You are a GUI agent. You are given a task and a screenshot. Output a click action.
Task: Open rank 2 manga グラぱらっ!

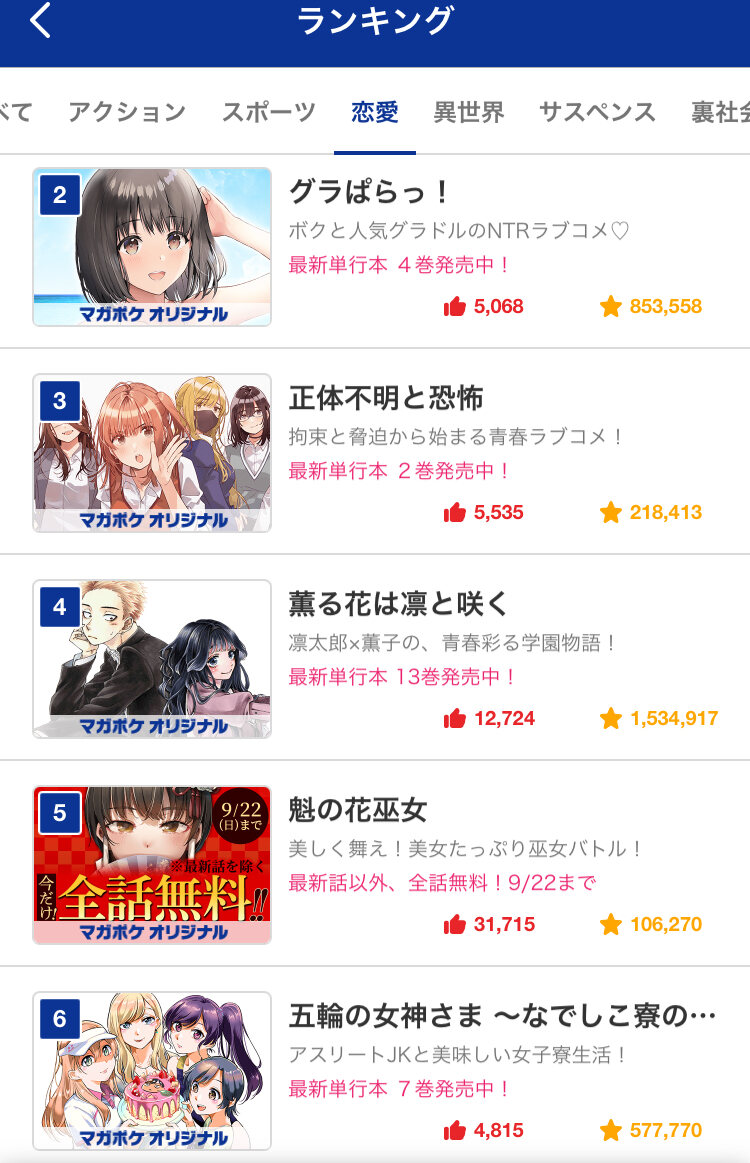[372, 192]
